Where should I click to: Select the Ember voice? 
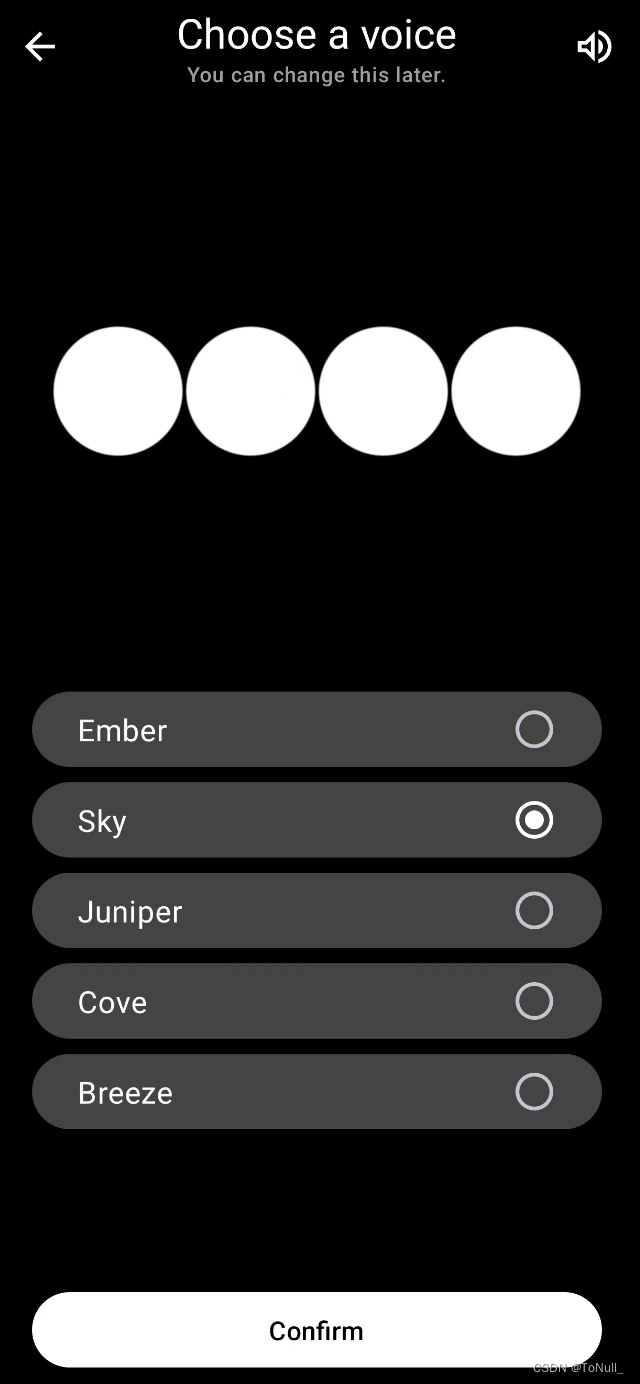pyautogui.click(x=316, y=730)
